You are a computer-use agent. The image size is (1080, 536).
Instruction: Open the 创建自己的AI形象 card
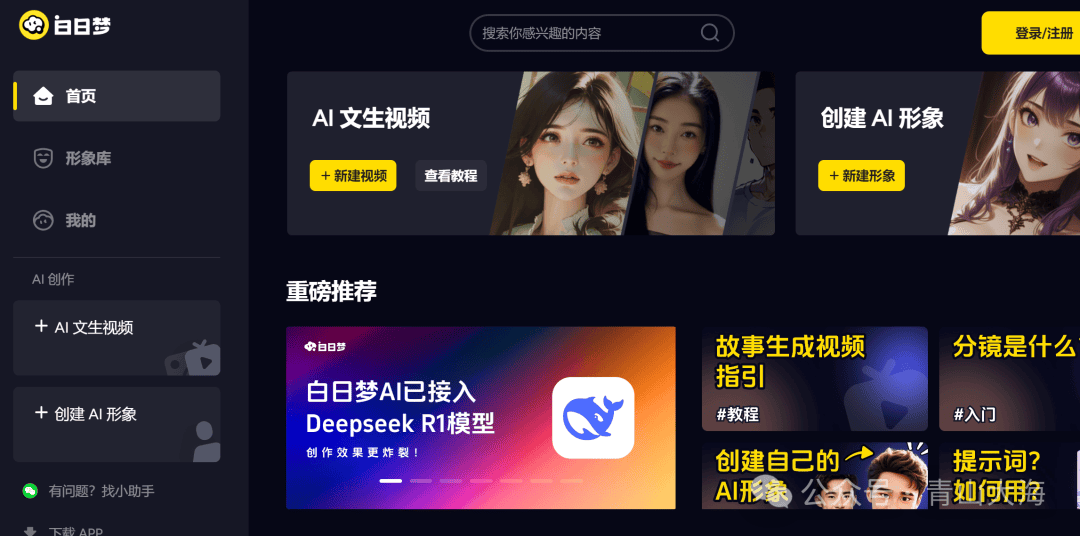tap(814, 476)
